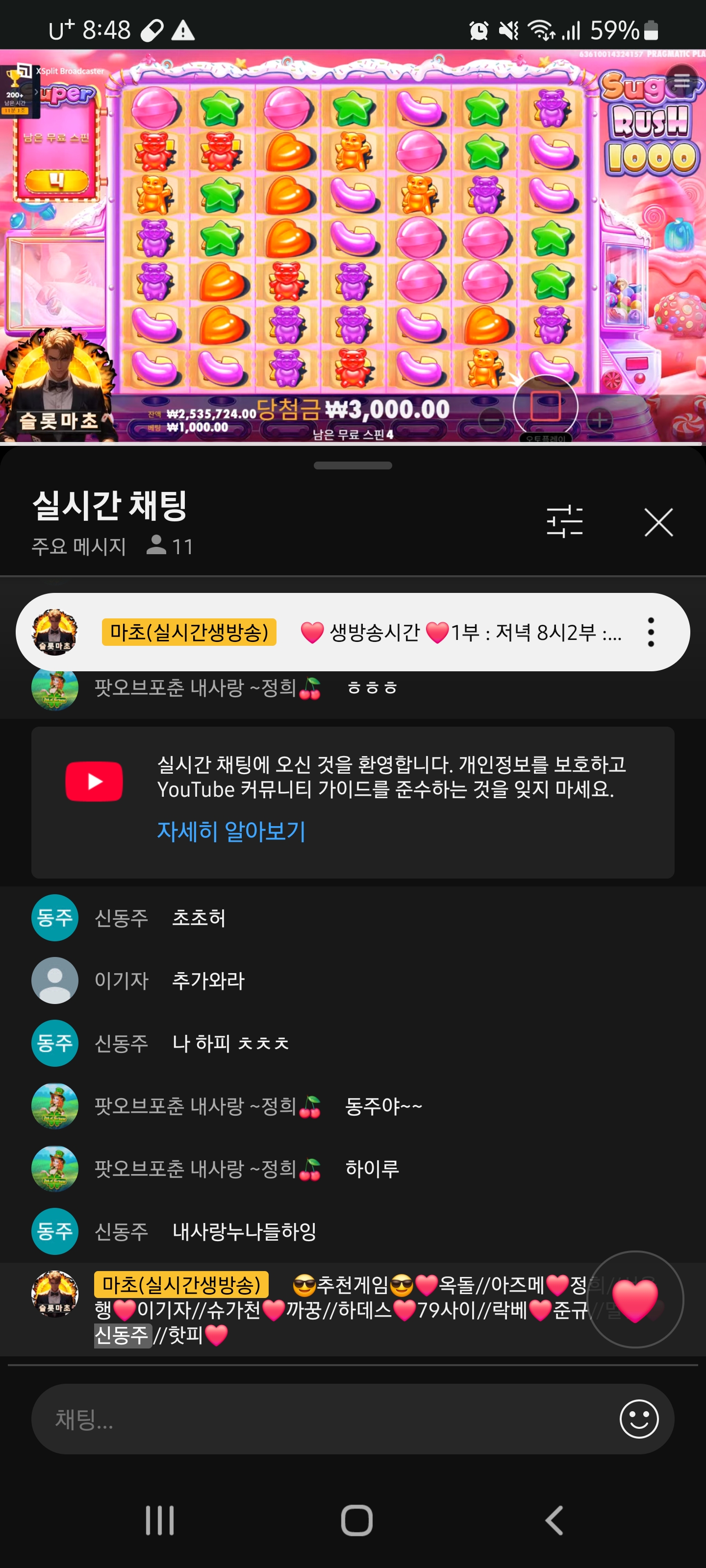Go to the home screen
The height and width of the screenshot is (1568, 706).
coord(356,1520)
